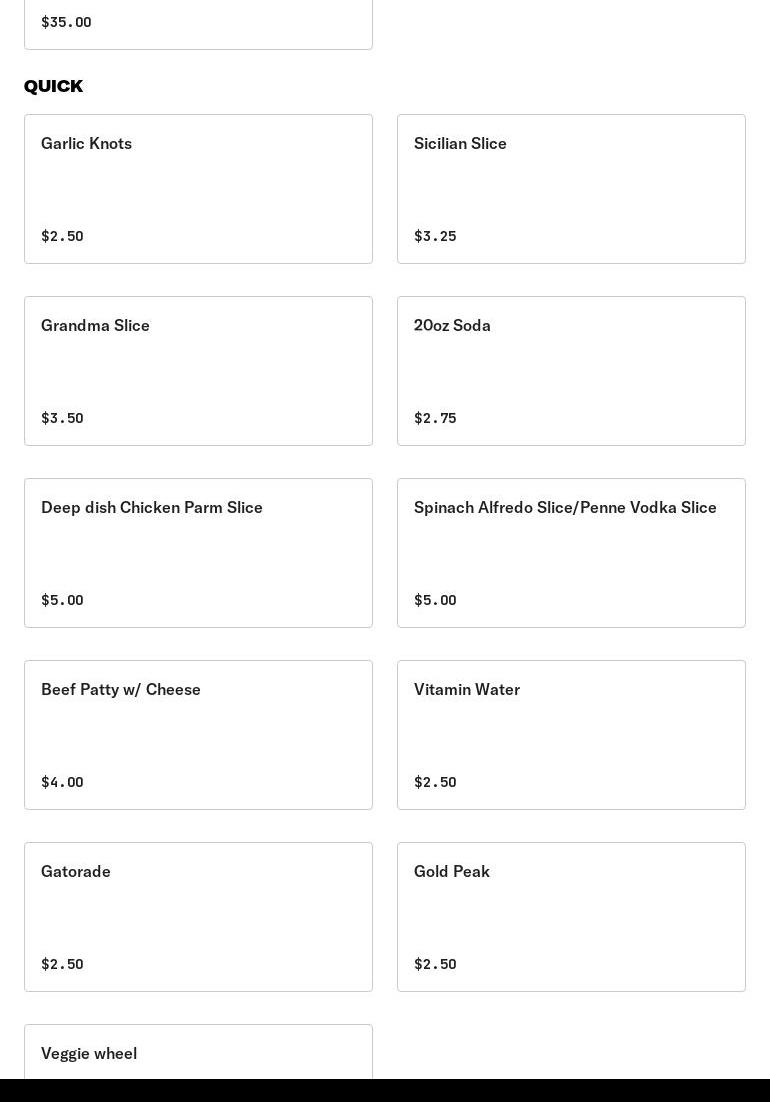Open the Garlic Knots item

tap(198, 189)
